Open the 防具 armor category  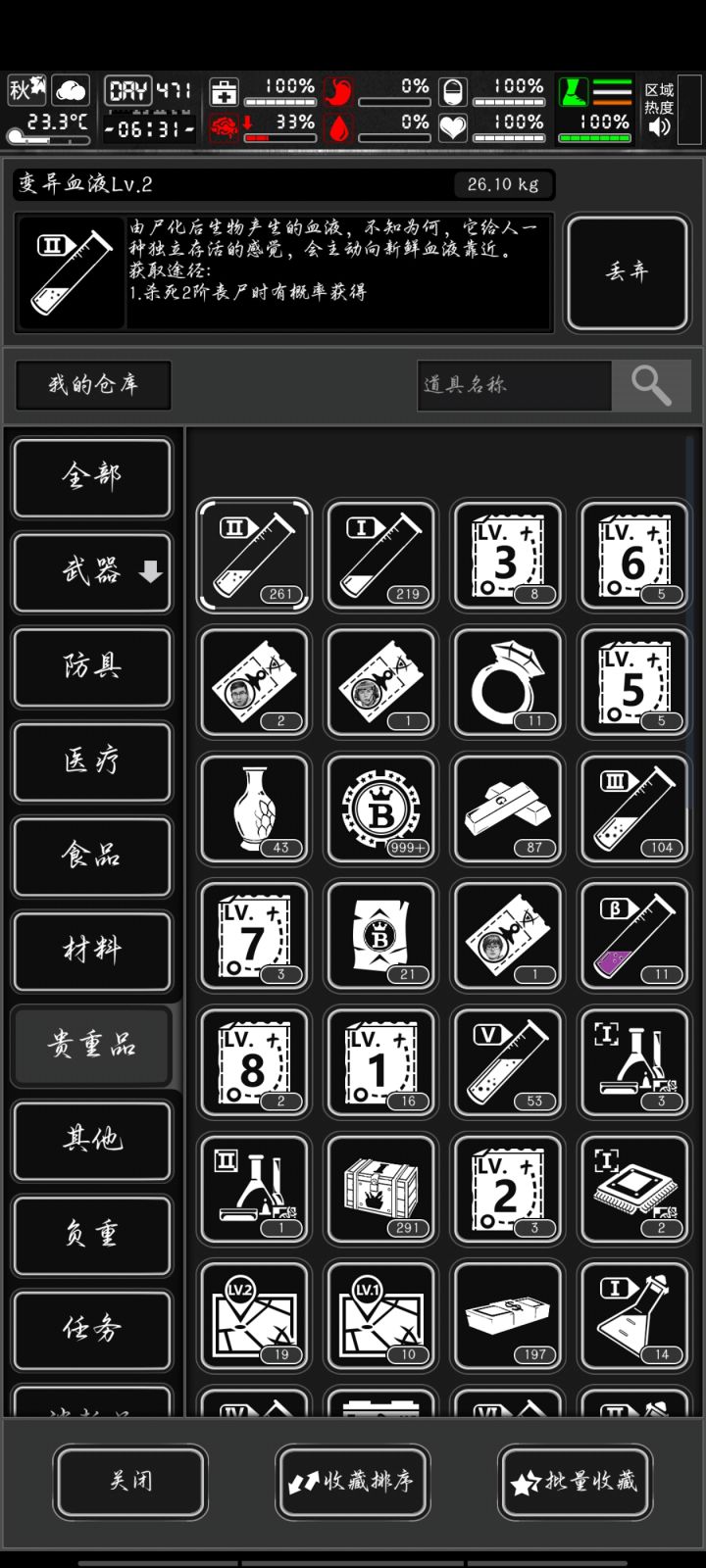(92, 666)
